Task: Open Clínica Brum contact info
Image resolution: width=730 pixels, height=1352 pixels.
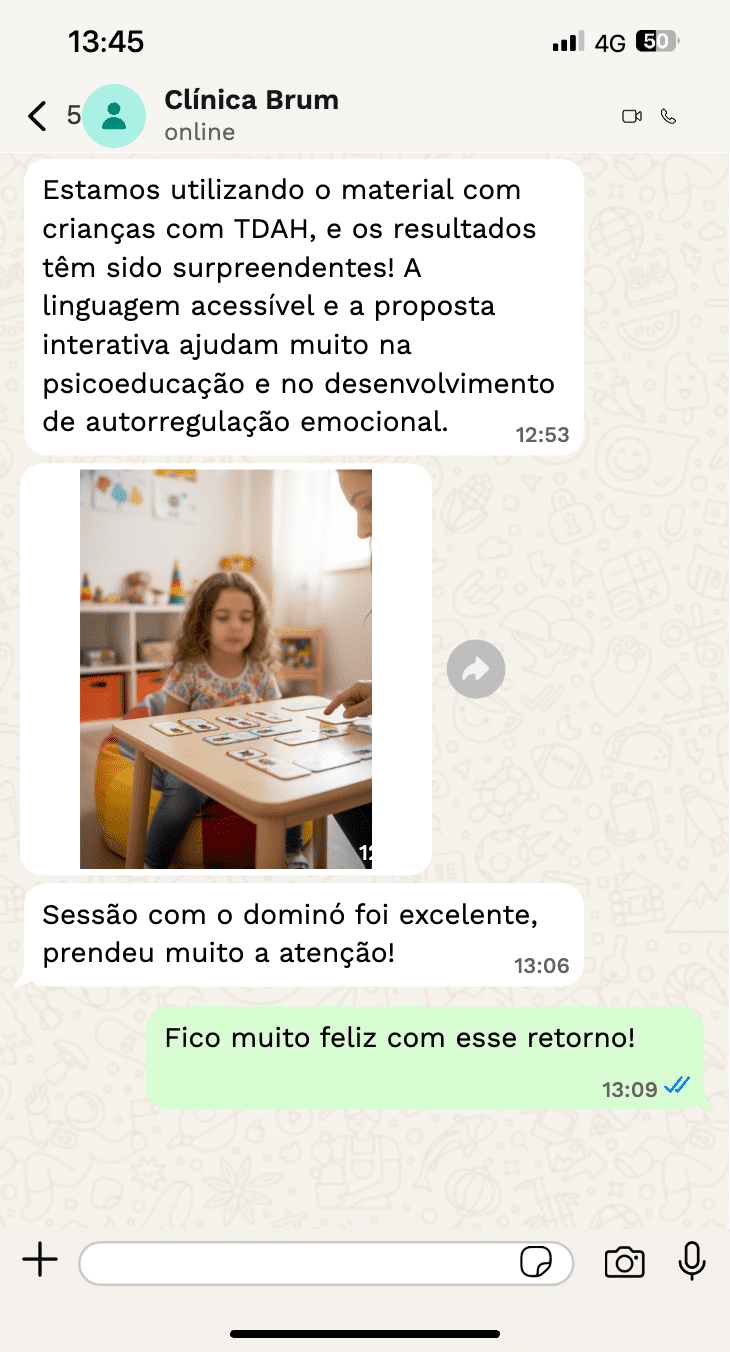Action: pos(251,115)
